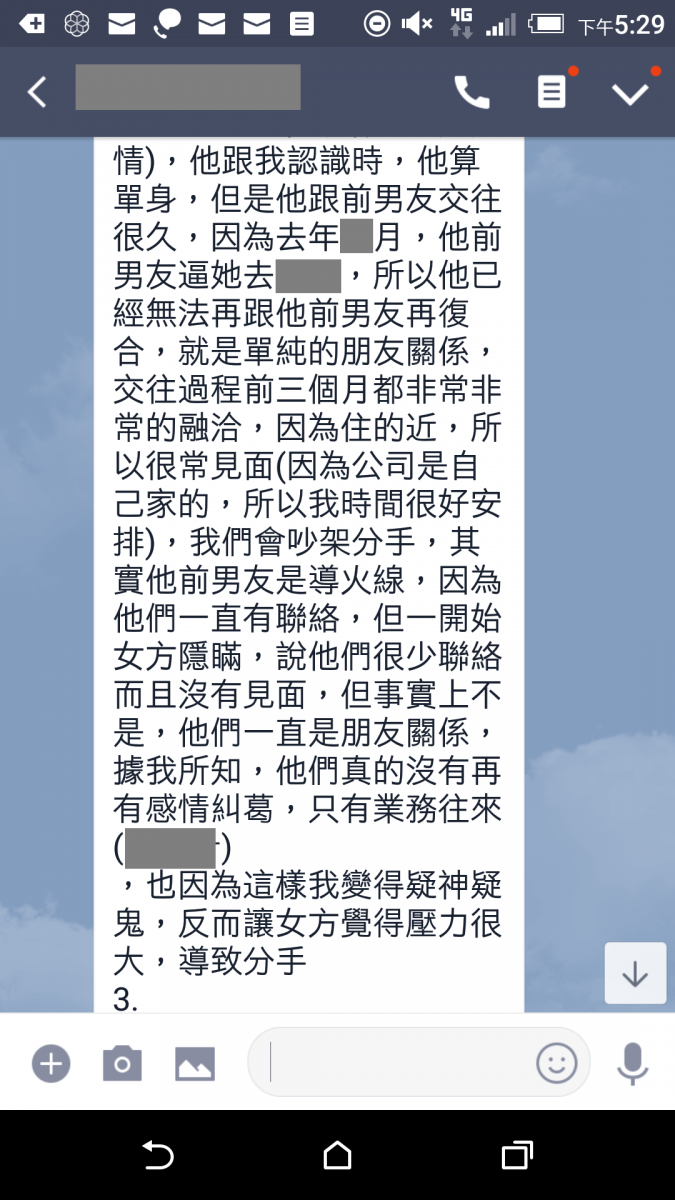Image resolution: width=675 pixels, height=1200 pixels.
Task: Record a voice message with the microphone
Action: (632, 1064)
